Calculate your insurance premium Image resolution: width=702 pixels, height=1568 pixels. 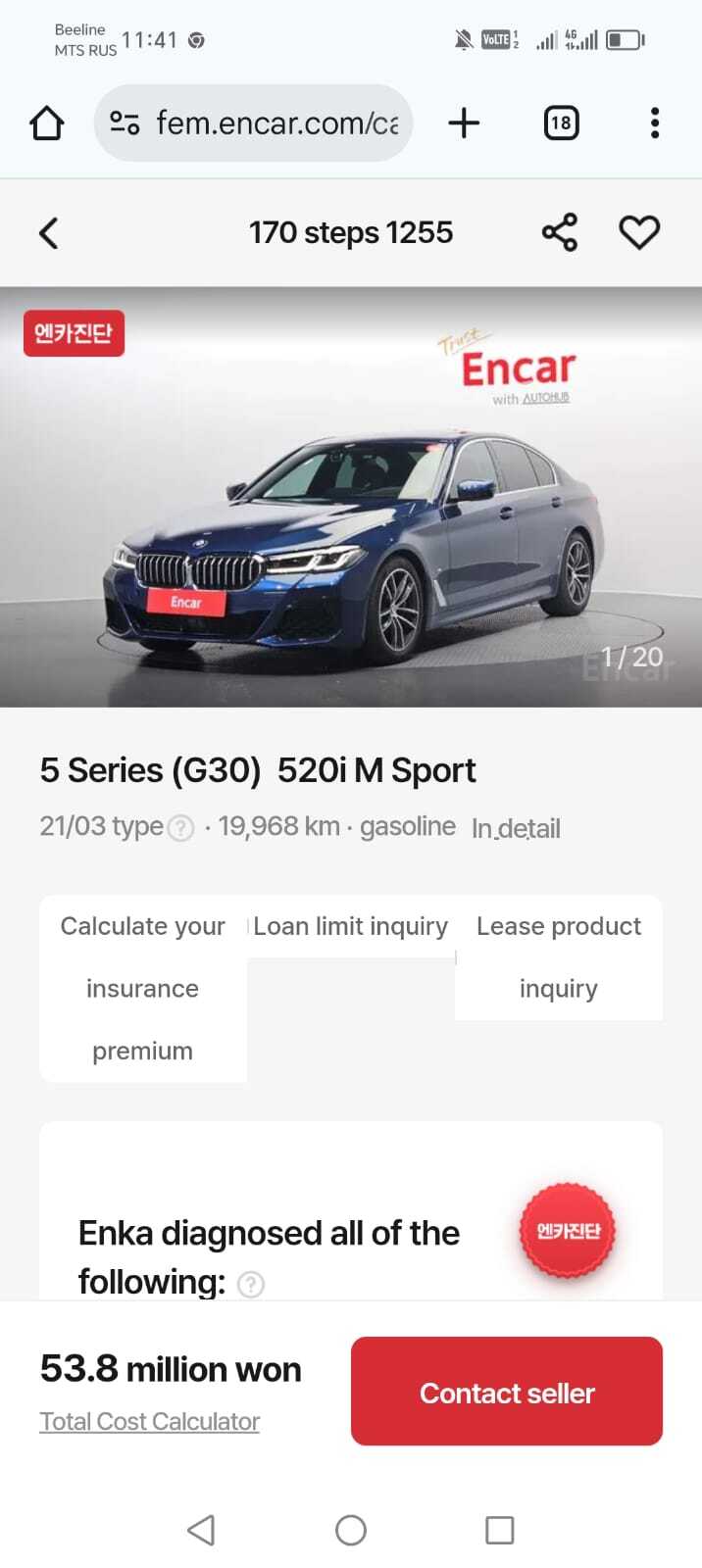click(143, 988)
